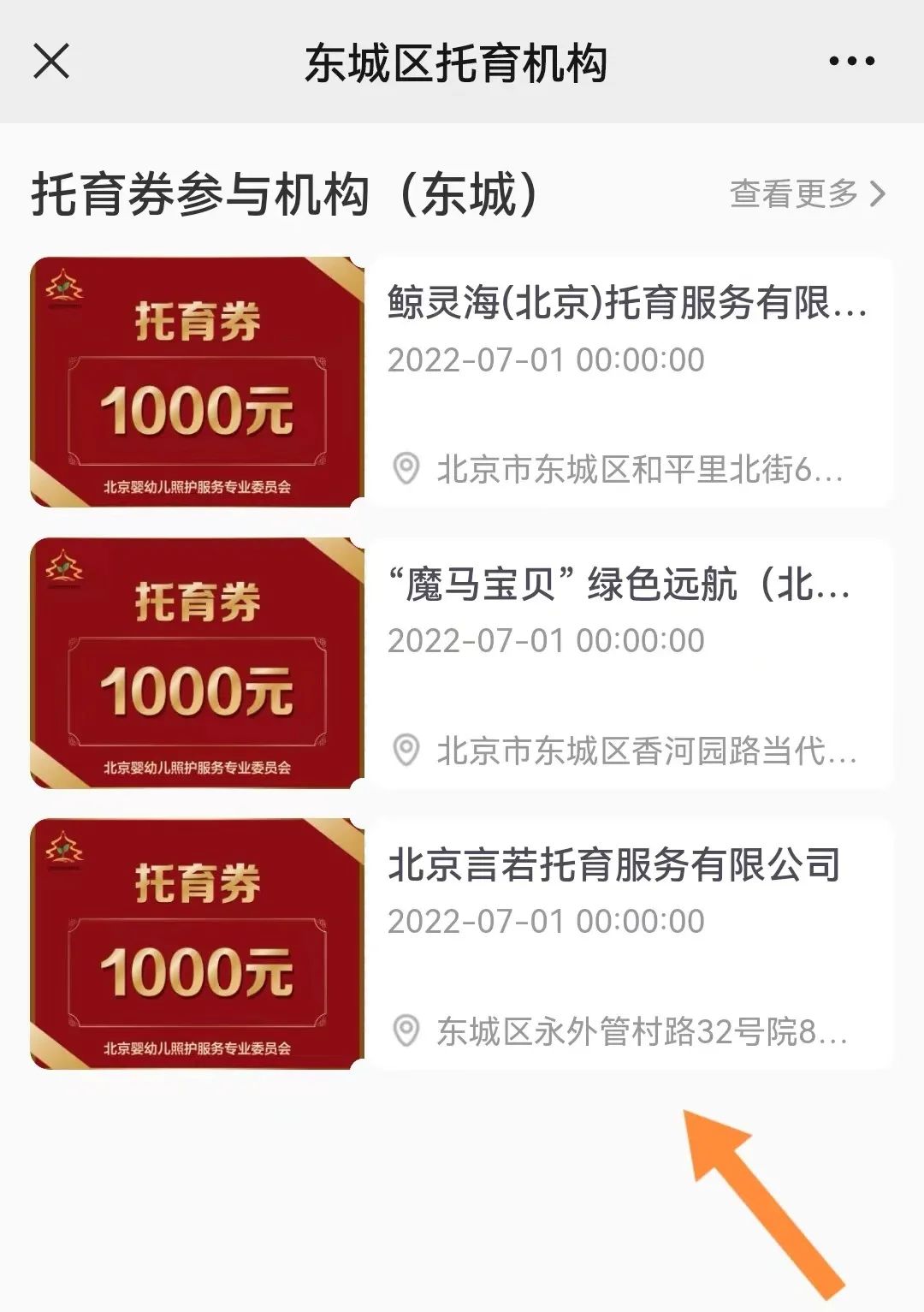Screen dimensions: 924x1312
Task: Close the 东城区托育机构 page
Action: pos(51,62)
